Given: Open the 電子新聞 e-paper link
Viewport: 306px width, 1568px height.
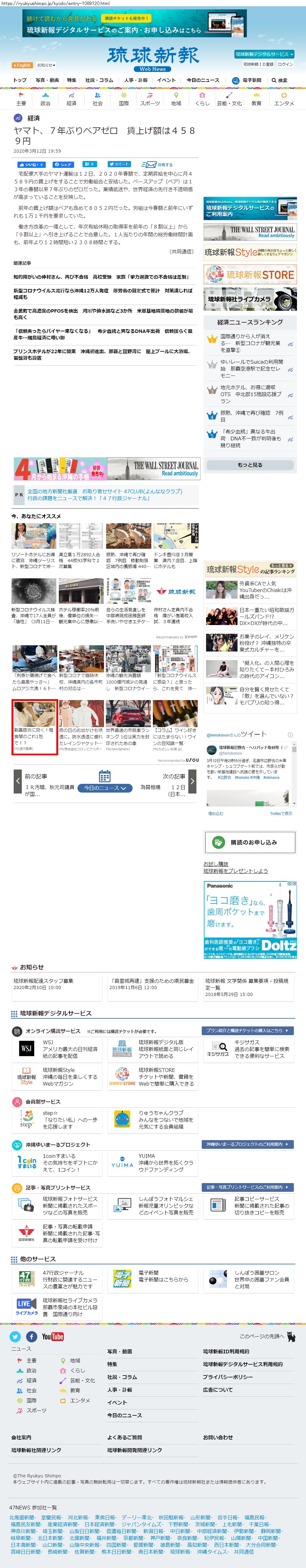Looking at the screenshot, I should pyautogui.click(x=248, y=80).
